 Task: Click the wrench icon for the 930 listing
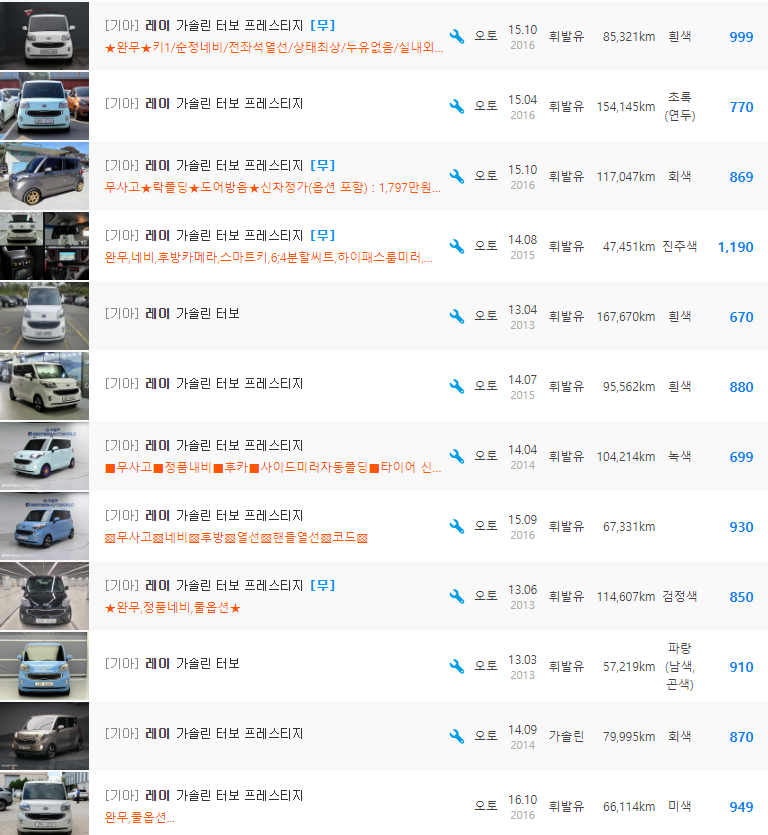455,525
